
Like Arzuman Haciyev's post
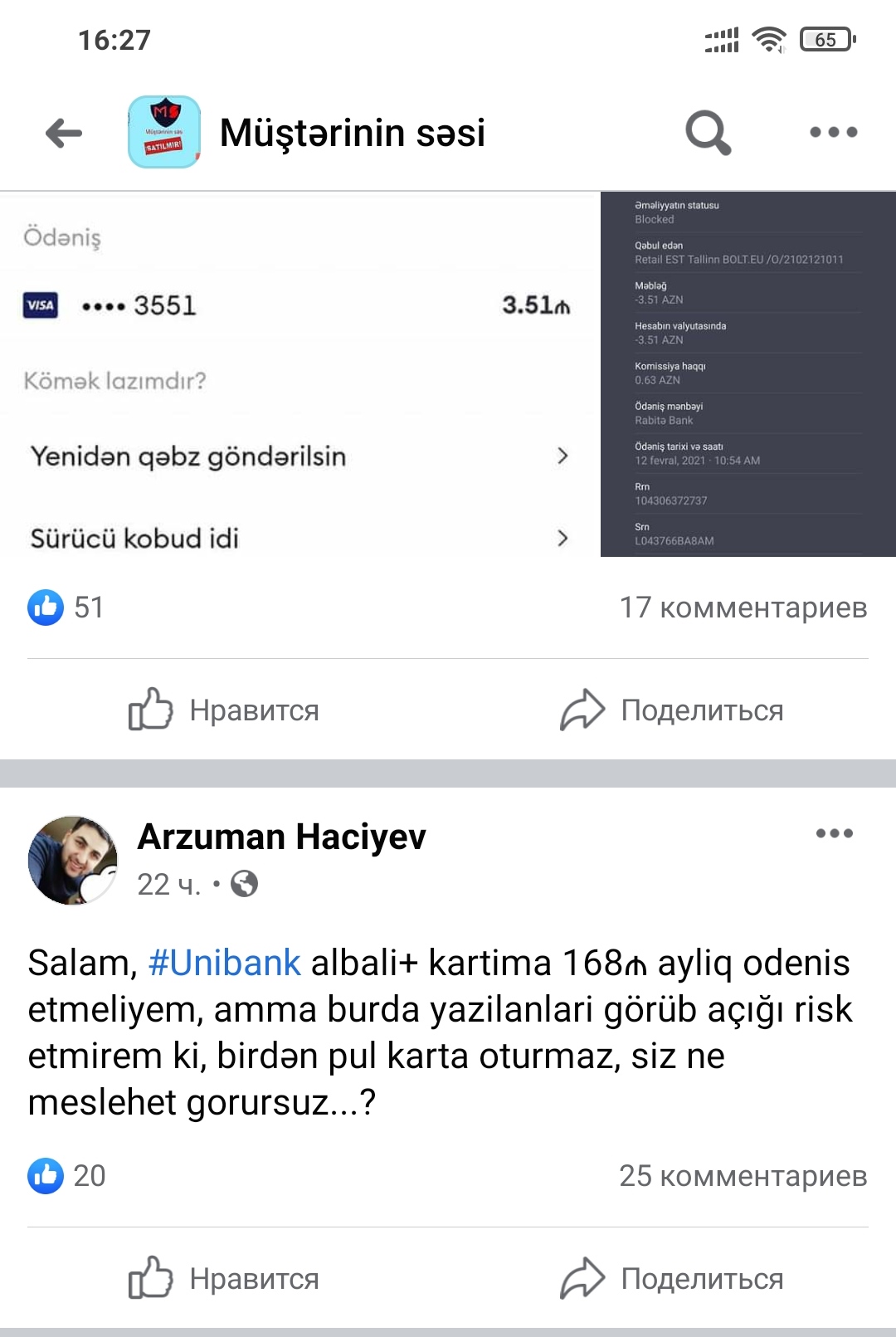[x=224, y=1279]
